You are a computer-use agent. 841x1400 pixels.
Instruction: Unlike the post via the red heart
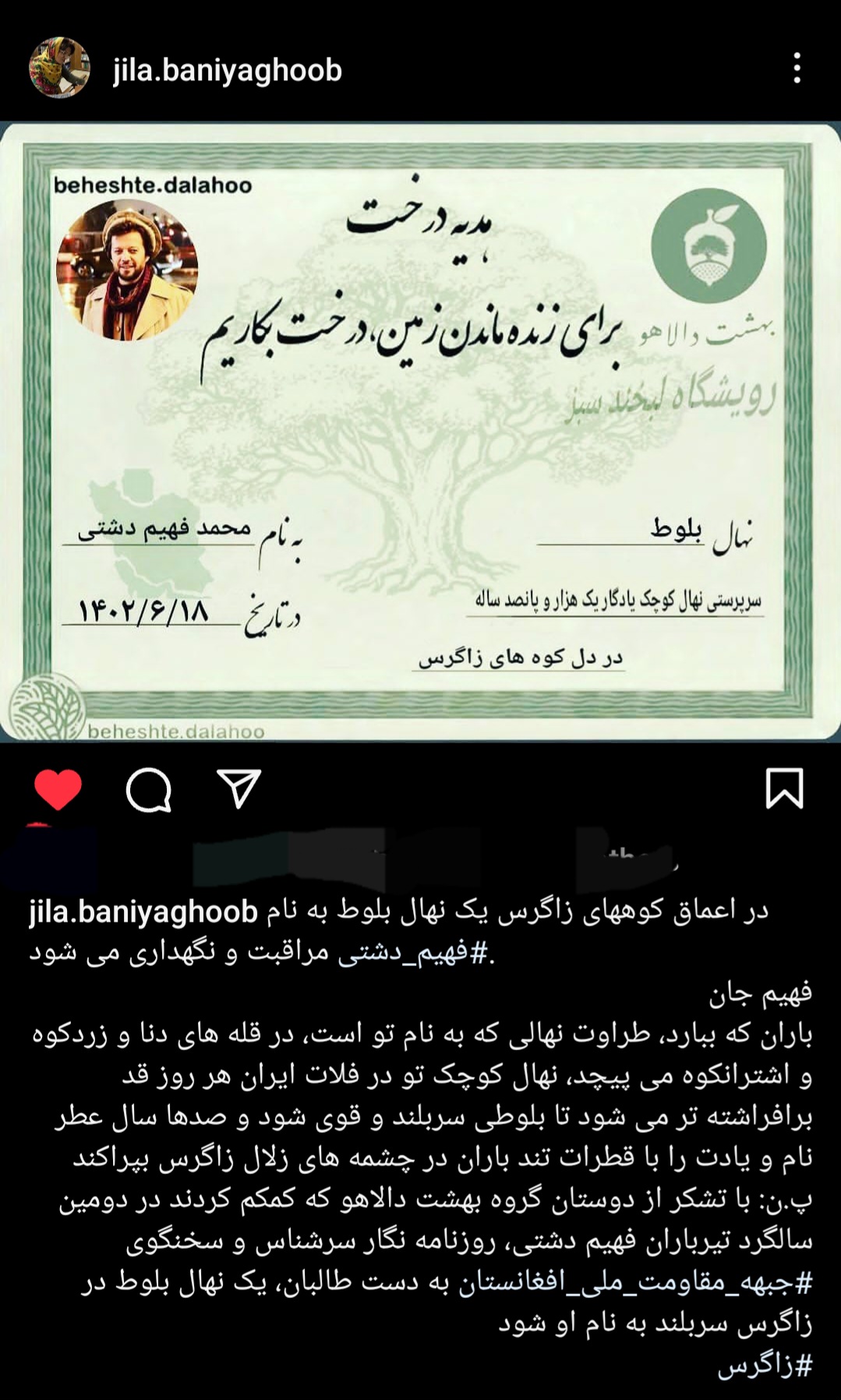coord(58,788)
